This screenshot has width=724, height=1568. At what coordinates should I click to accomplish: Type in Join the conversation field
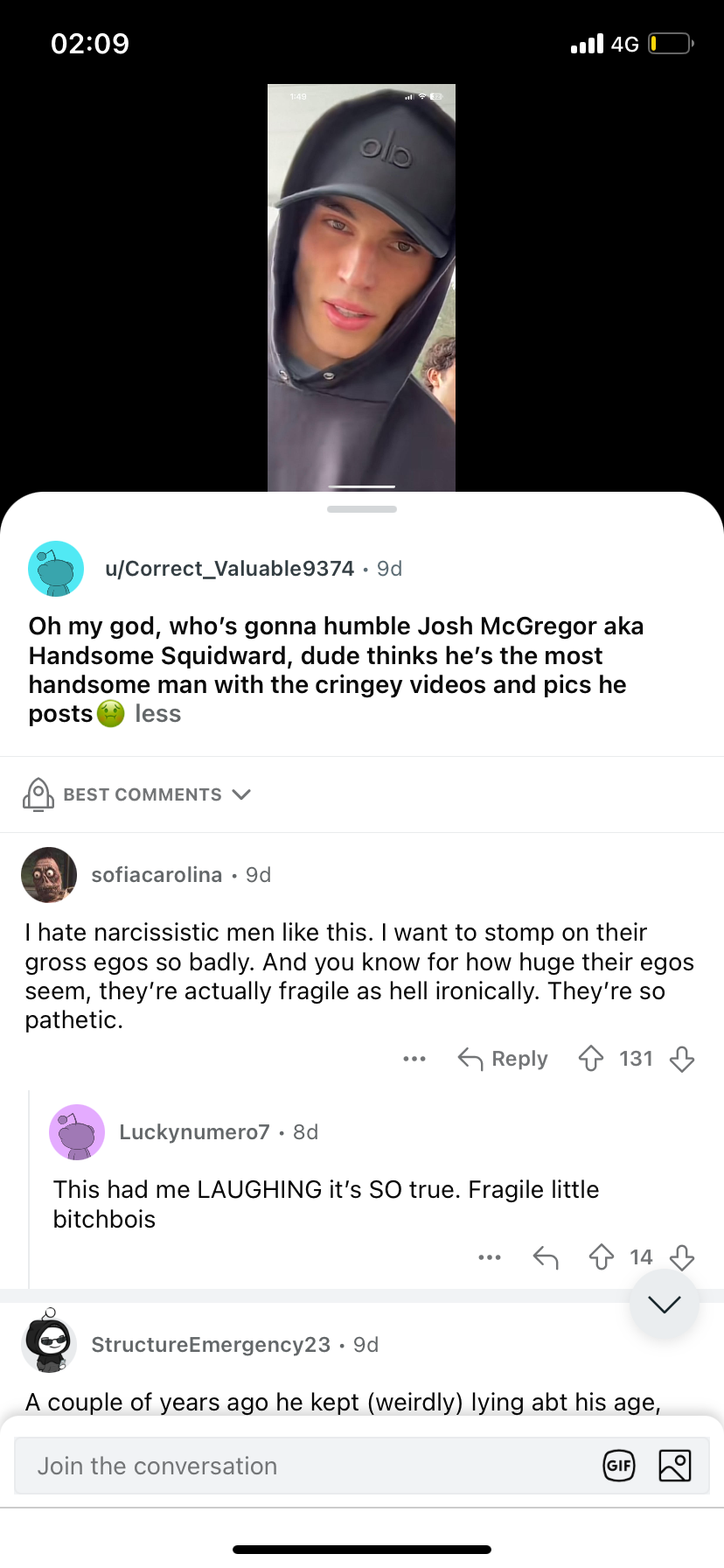[306, 1466]
